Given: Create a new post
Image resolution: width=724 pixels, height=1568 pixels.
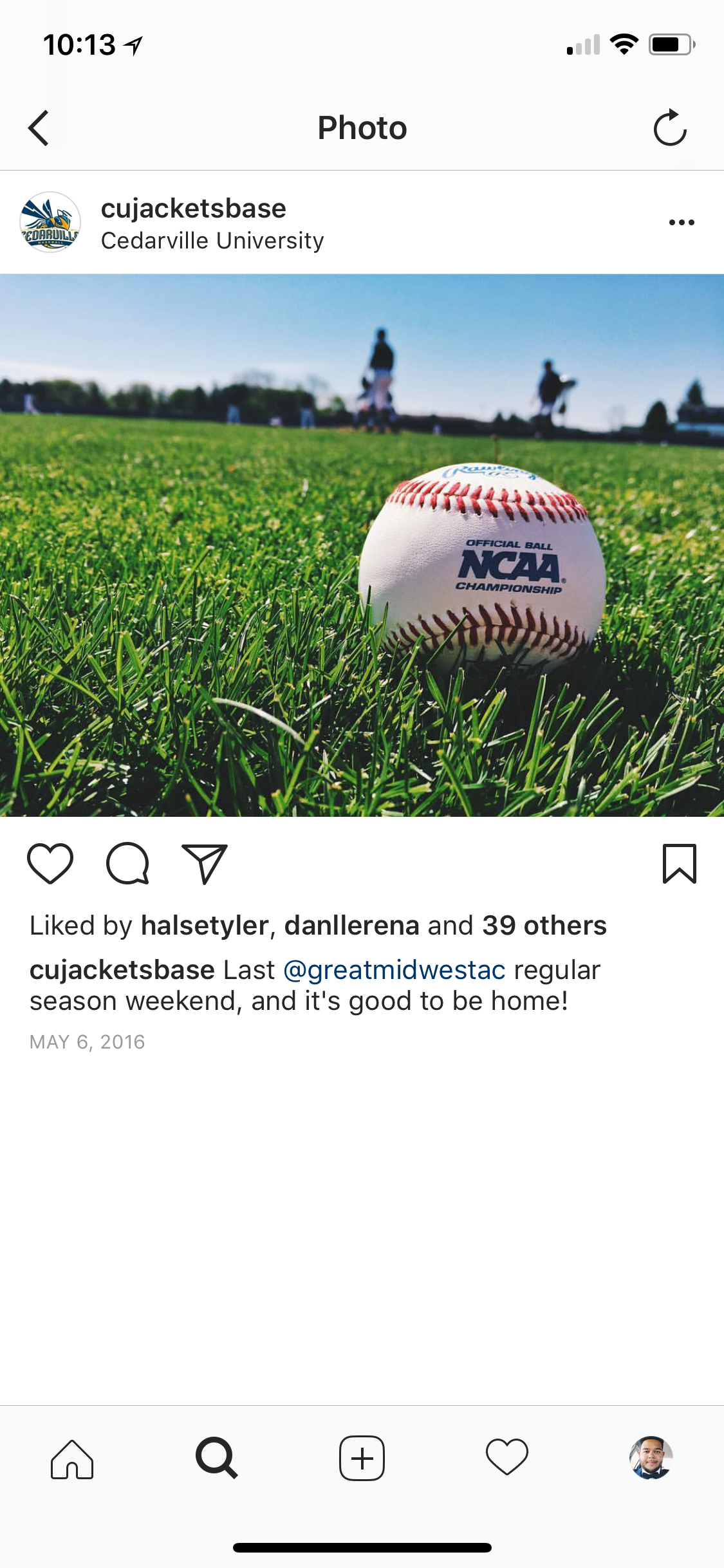Looking at the screenshot, I should click(x=362, y=1459).
